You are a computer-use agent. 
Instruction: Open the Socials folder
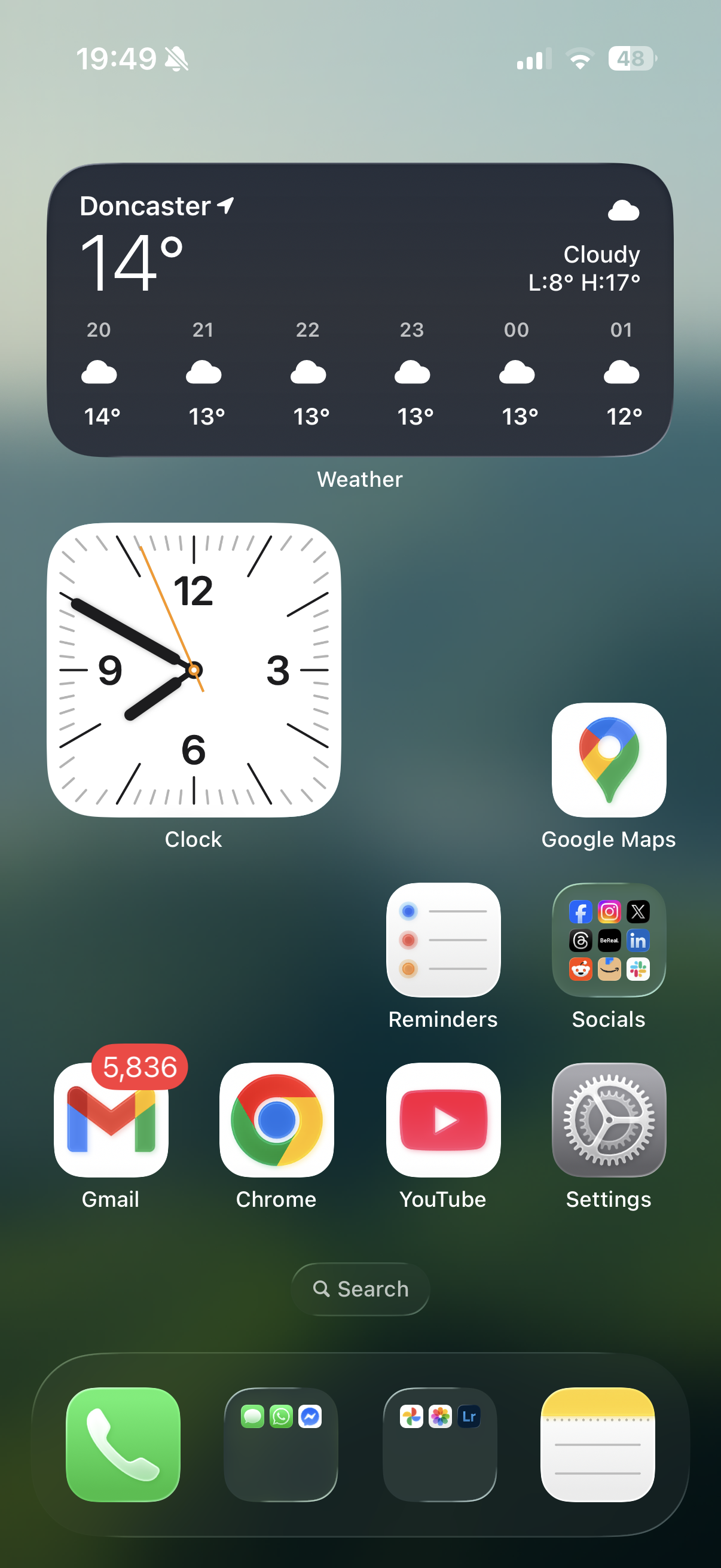[609, 939]
